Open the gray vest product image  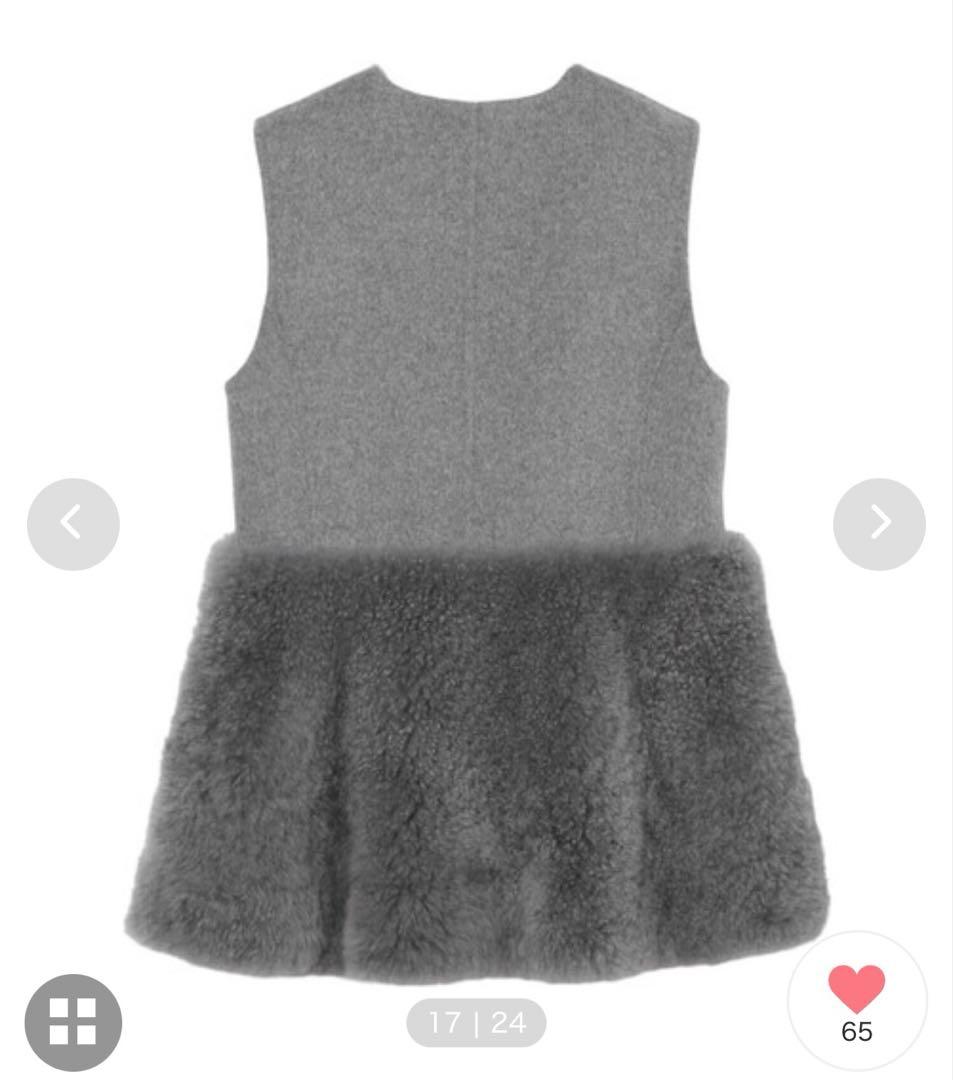476,520
